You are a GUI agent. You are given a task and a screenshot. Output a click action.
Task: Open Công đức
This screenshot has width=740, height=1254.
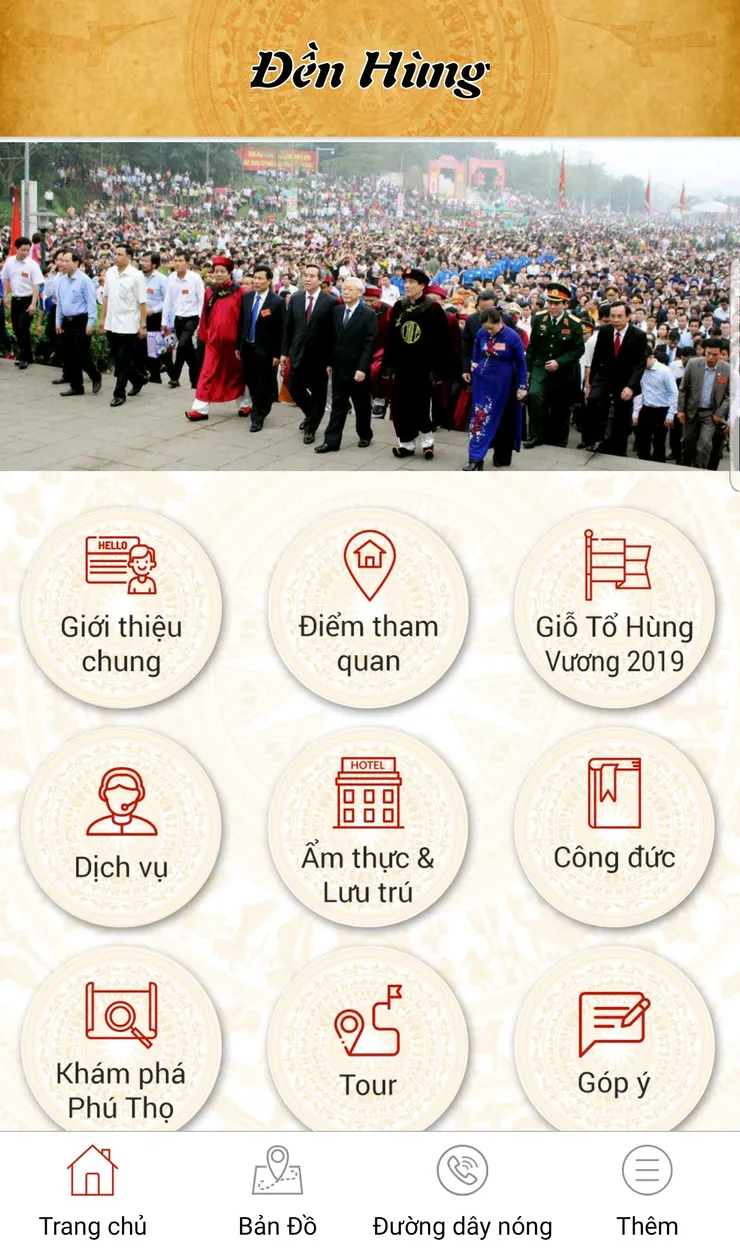pos(614,826)
